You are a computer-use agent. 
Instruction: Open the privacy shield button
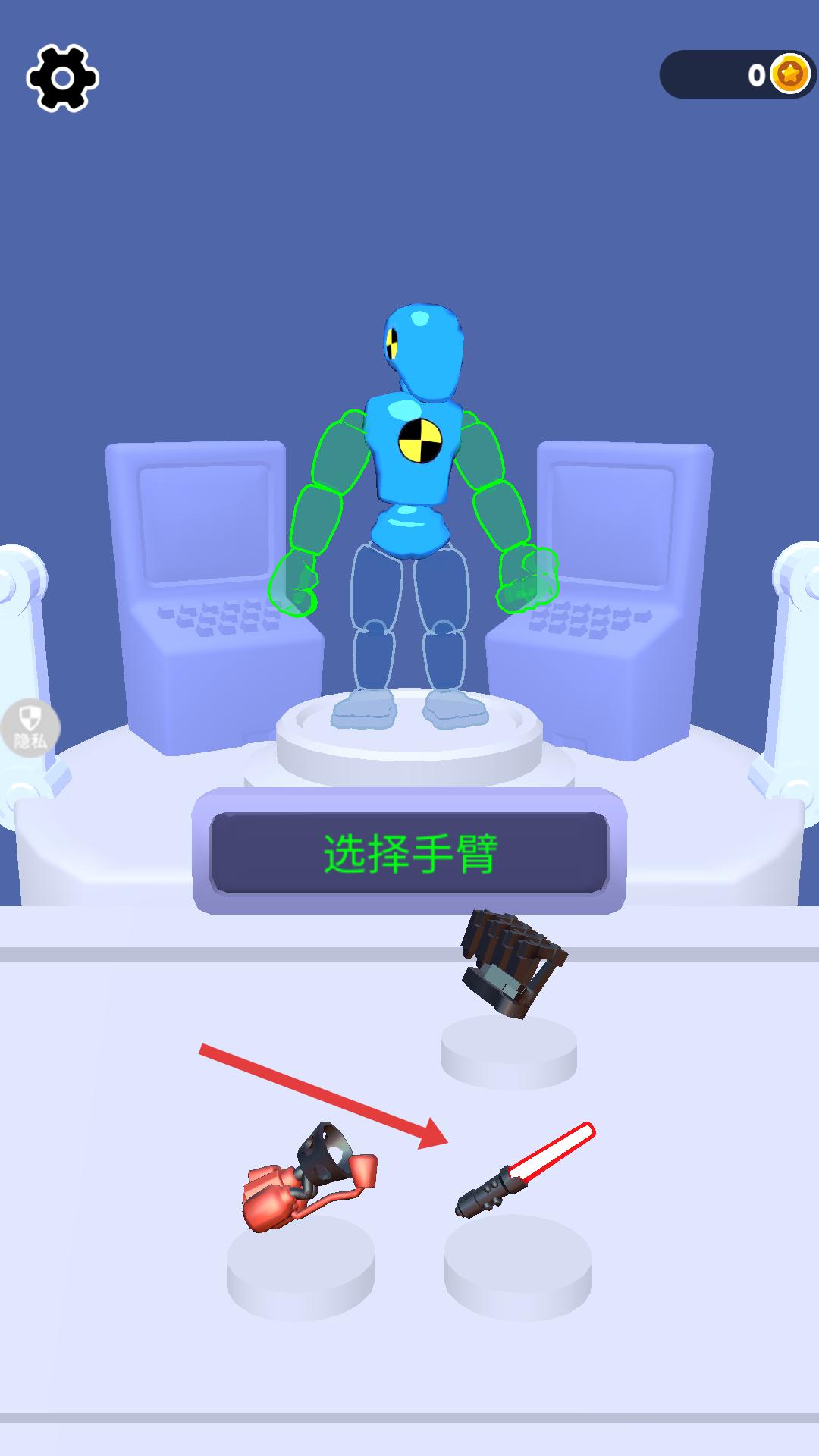click(29, 727)
